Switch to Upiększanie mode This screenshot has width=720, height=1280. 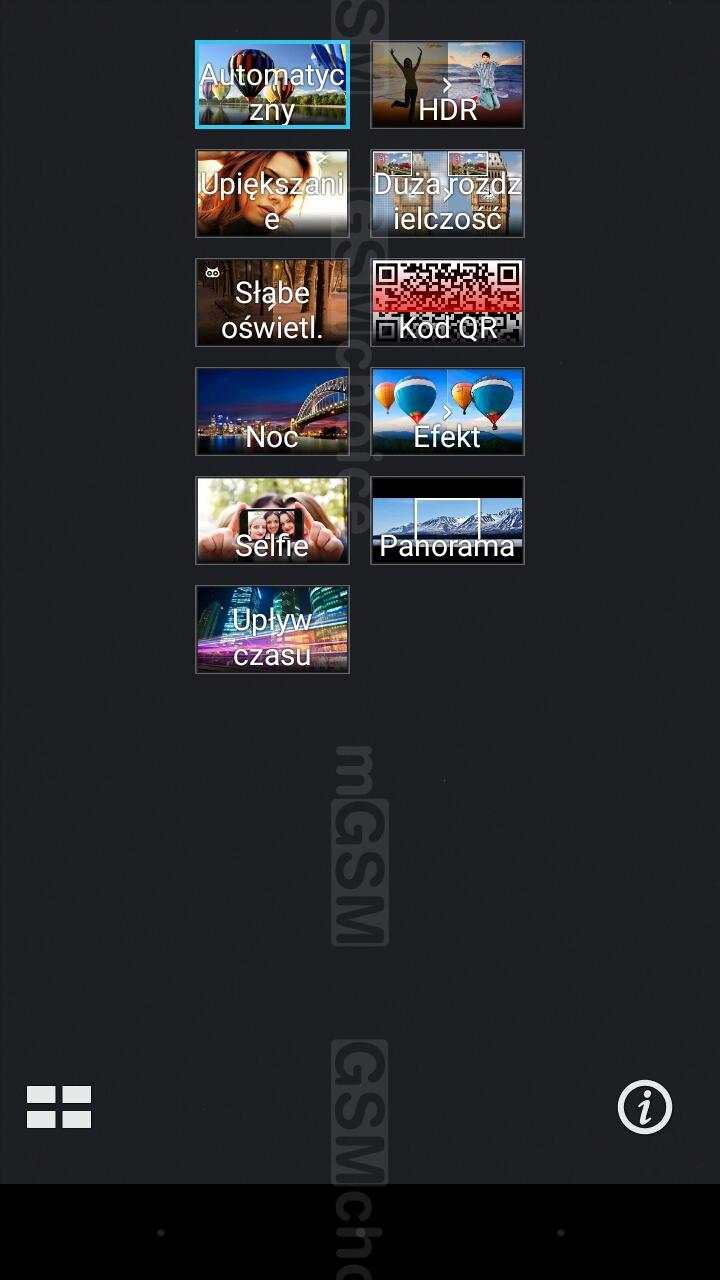(x=272, y=193)
